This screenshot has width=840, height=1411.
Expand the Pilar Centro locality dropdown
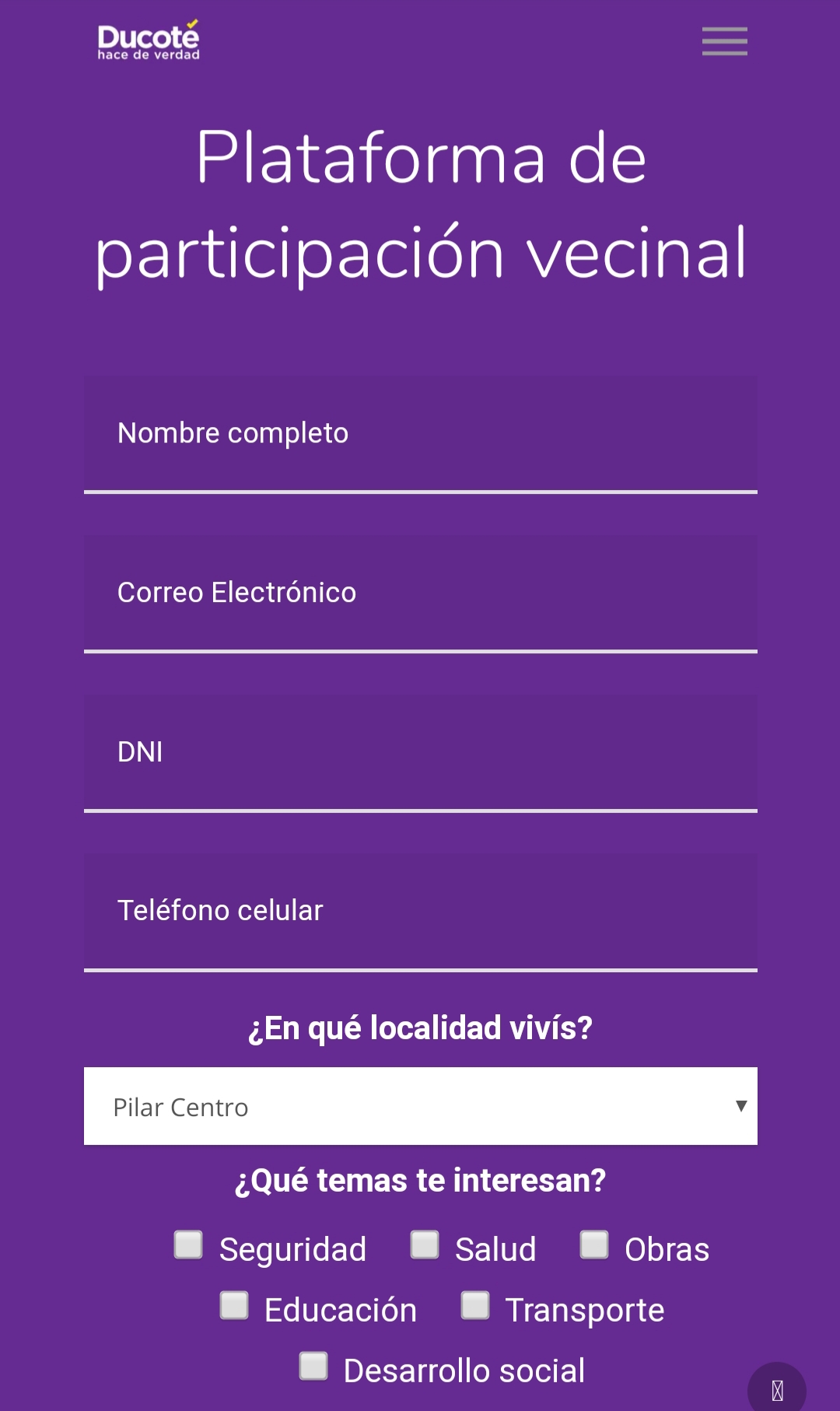coord(420,1106)
